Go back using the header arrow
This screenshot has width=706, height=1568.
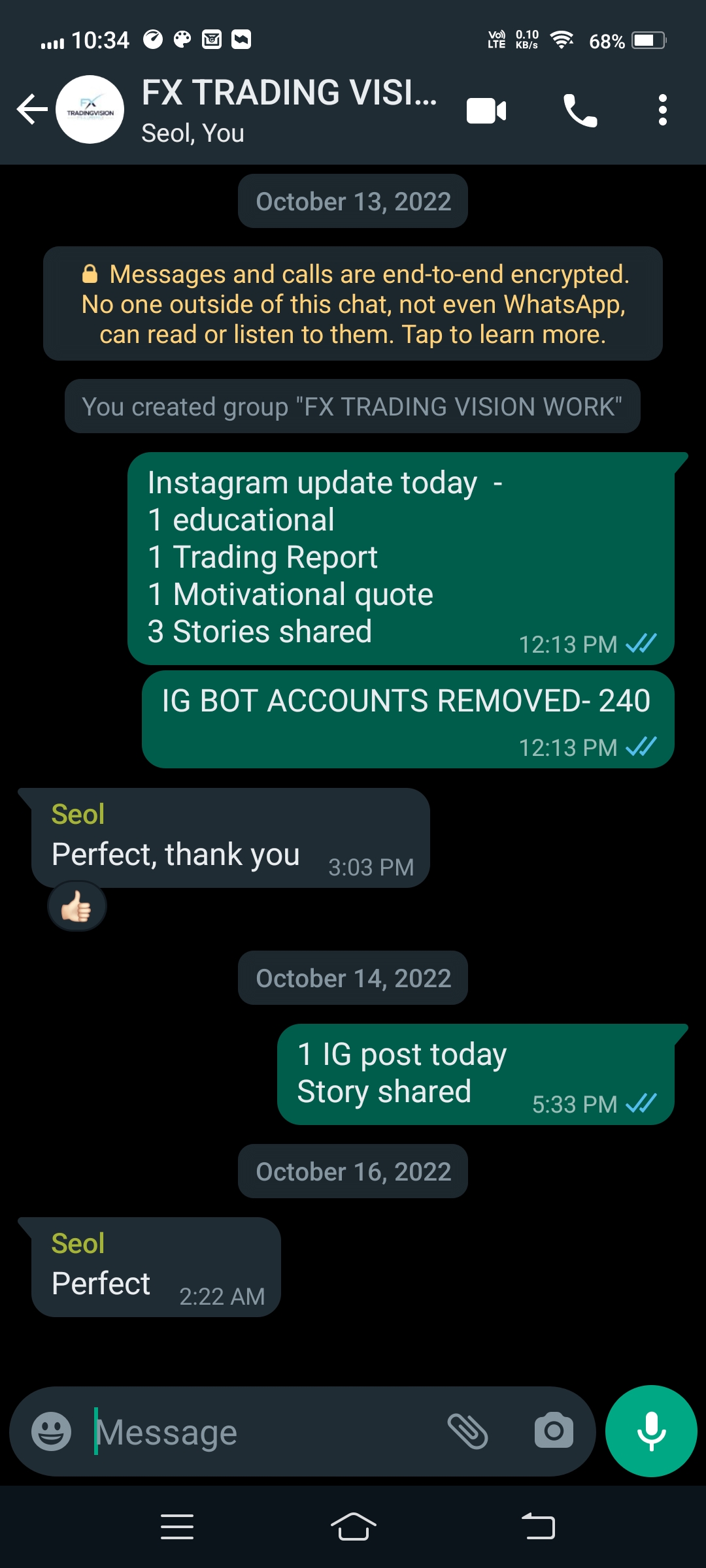click(32, 109)
